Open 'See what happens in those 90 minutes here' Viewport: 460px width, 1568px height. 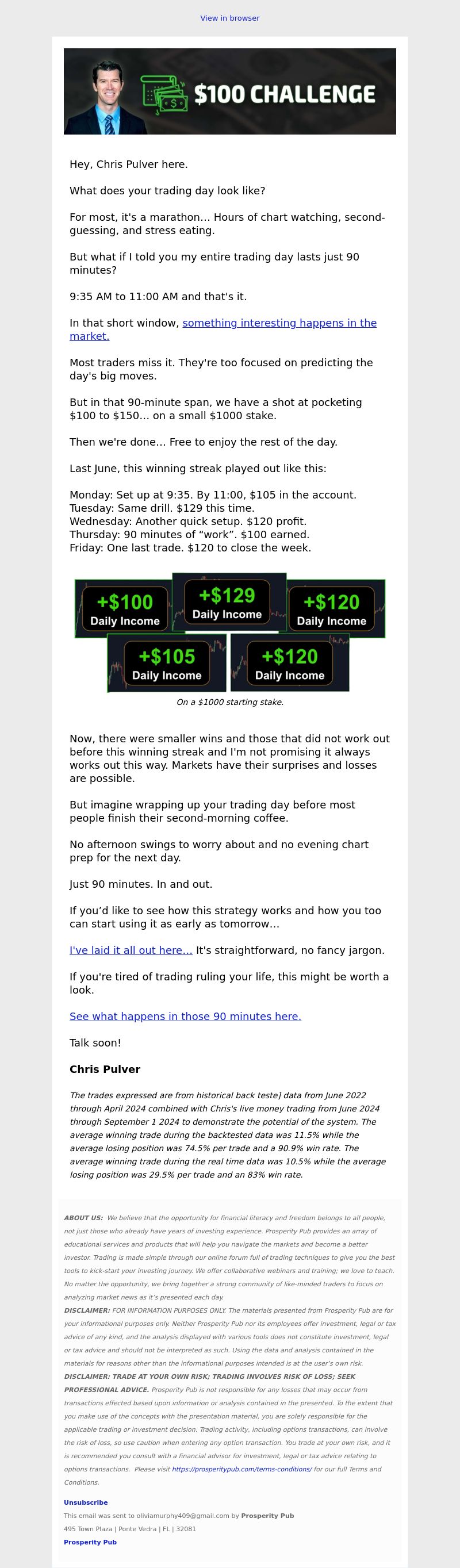coord(185,1016)
